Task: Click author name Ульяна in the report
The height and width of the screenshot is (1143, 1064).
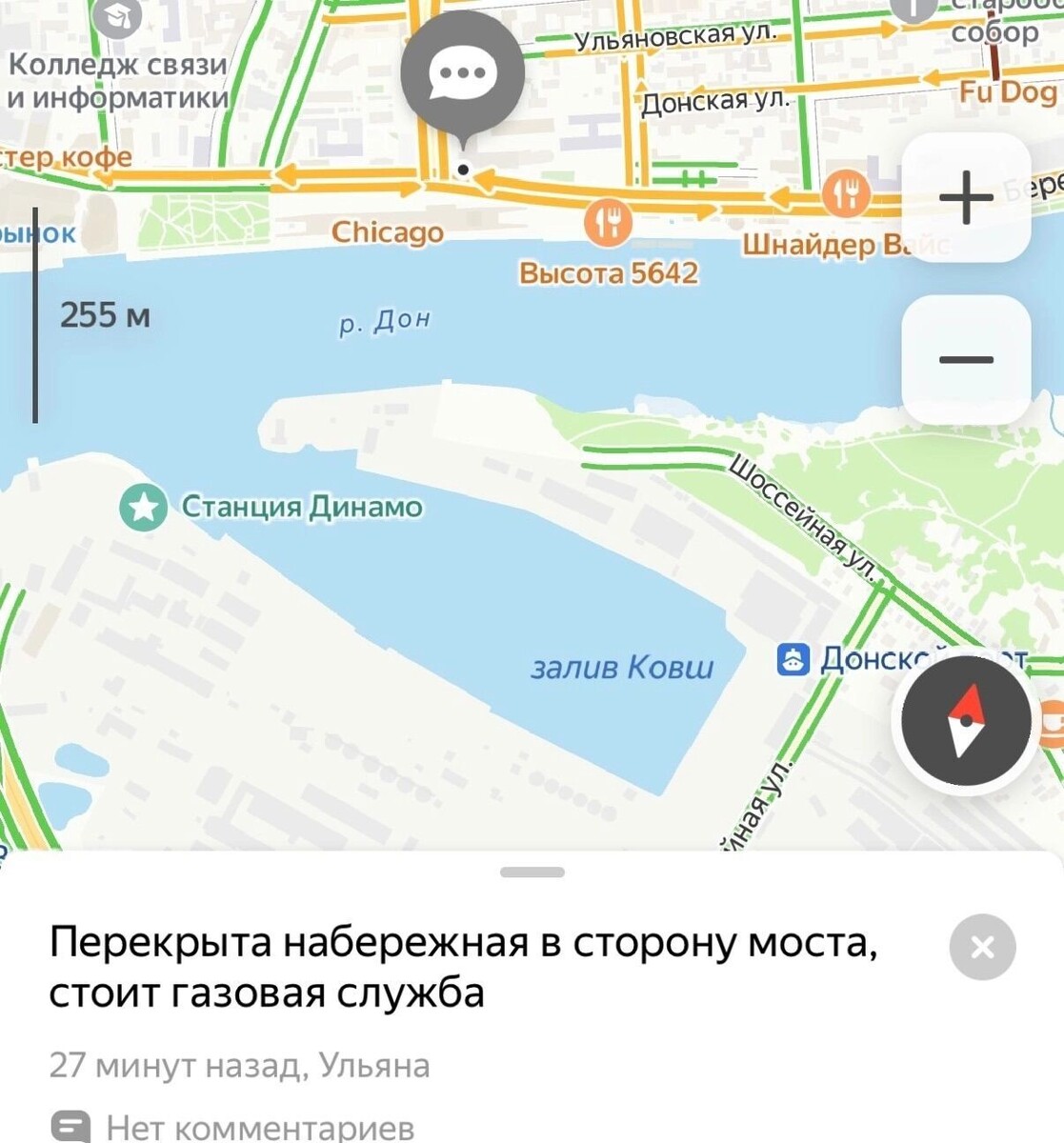Action: click(375, 1064)
